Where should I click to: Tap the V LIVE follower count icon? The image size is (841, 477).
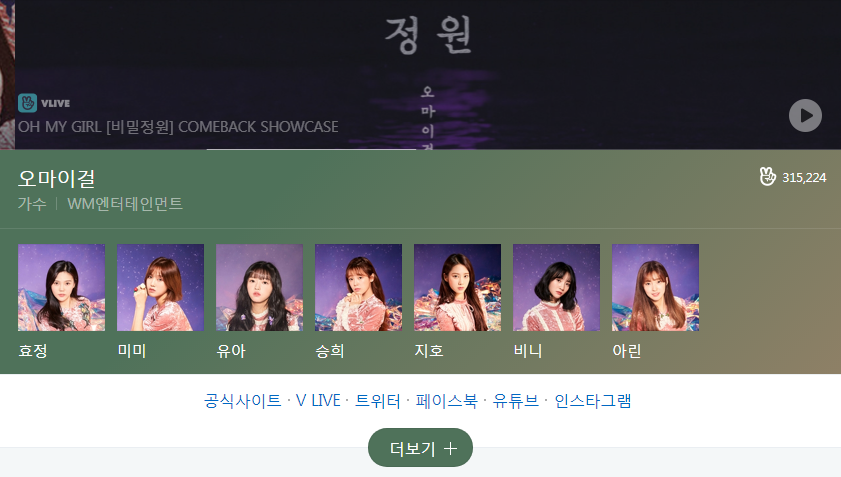[767, 177]
